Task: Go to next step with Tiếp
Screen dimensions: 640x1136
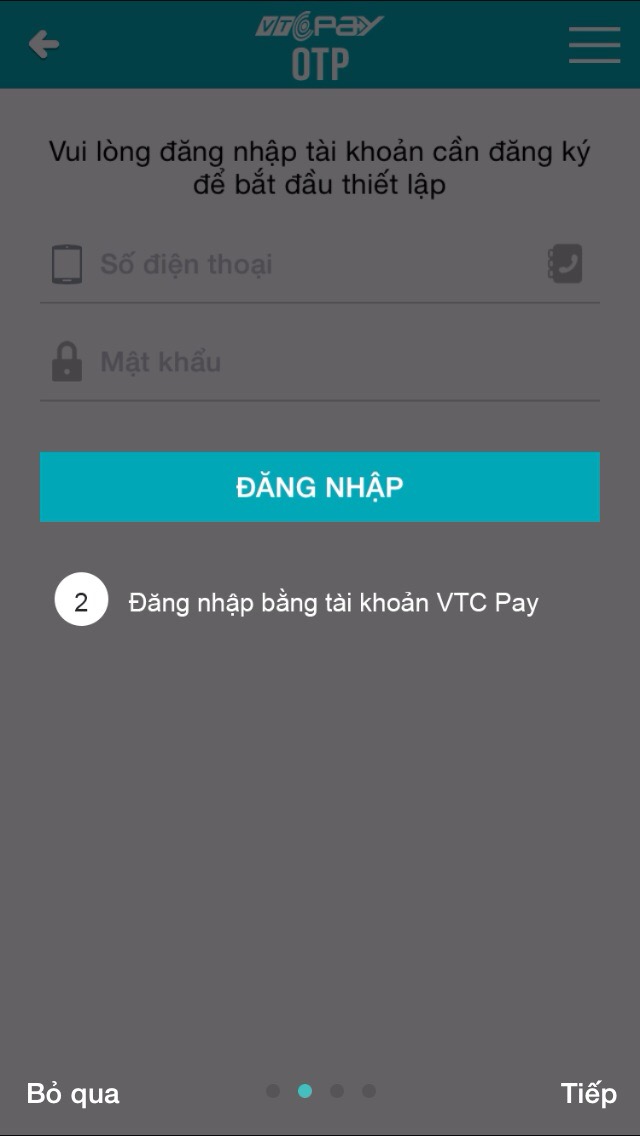Action: coord(588,1093)
